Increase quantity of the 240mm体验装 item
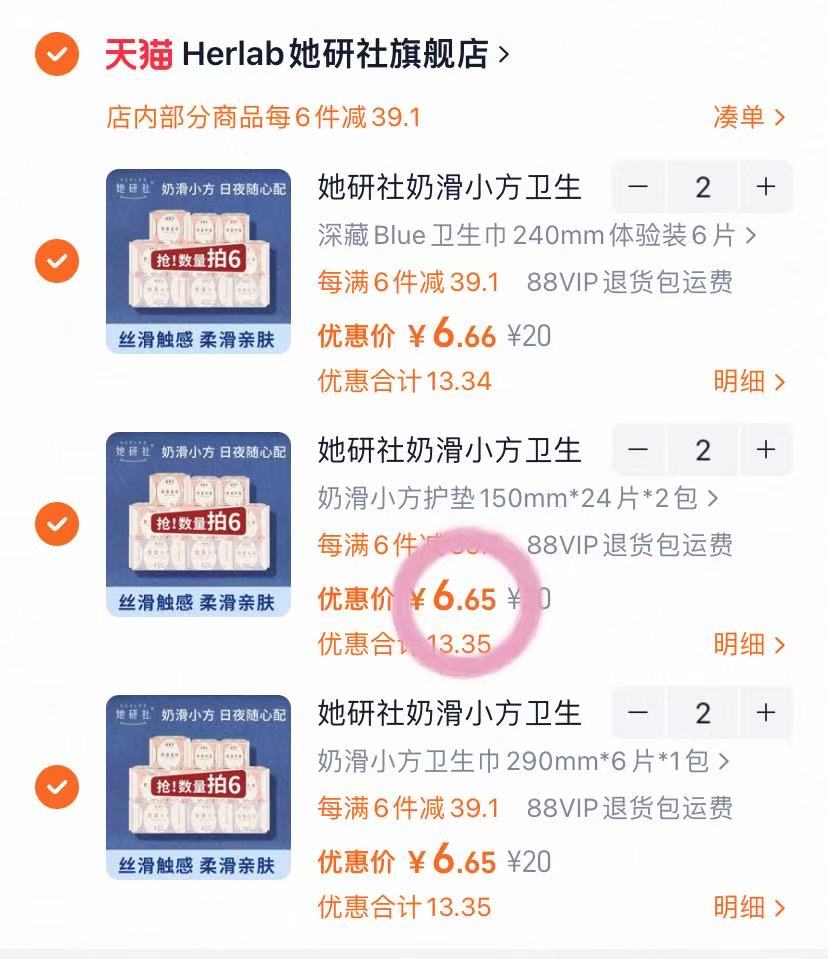Screen dimensions: 828x959 (766, 187)
